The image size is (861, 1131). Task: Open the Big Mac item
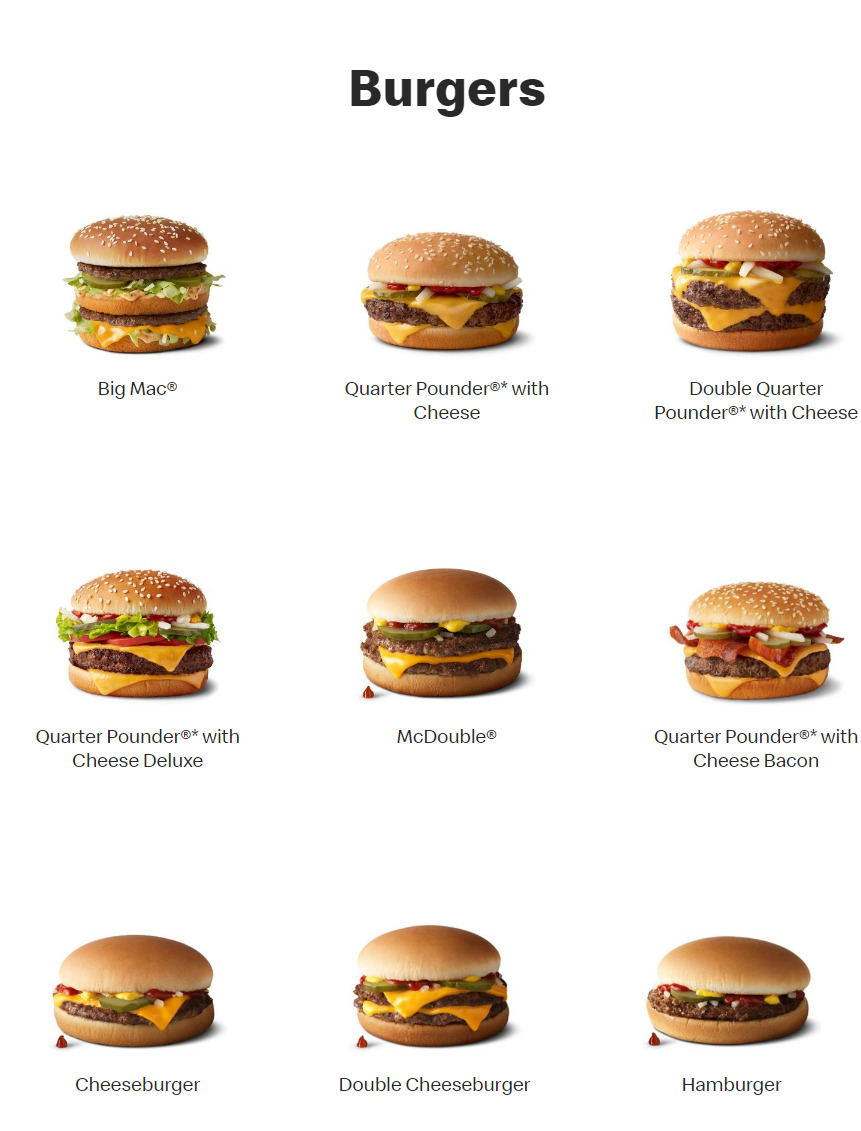pyautogui.click(x=138, y=285)
